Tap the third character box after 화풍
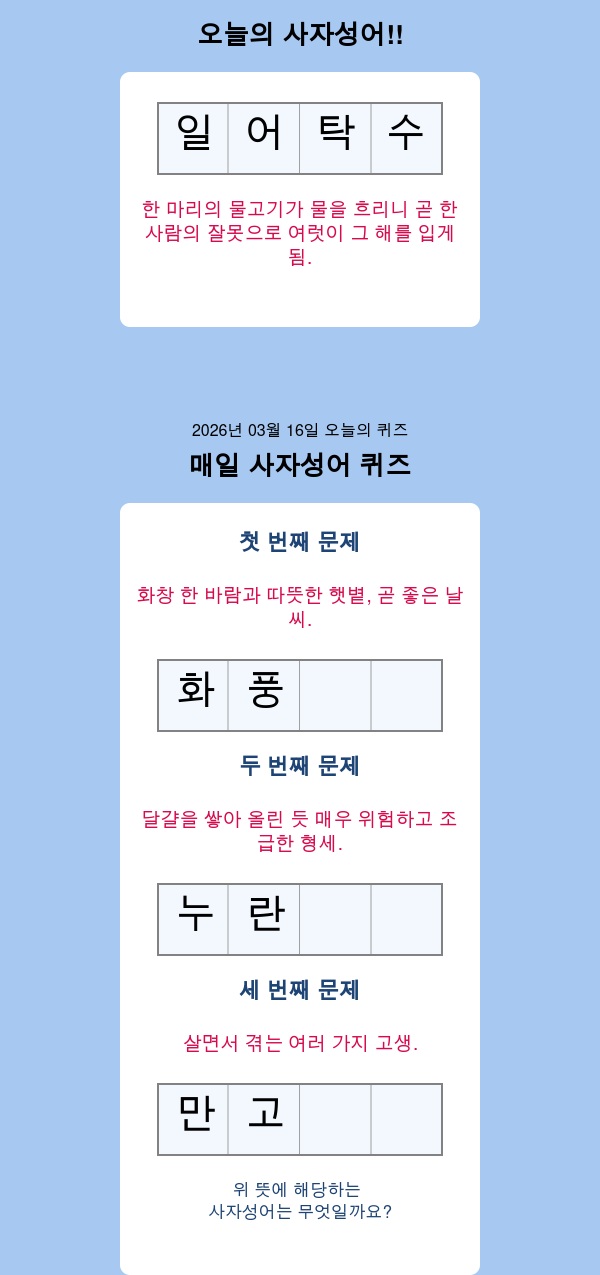The image size is (600, 1275). point(335,695)
